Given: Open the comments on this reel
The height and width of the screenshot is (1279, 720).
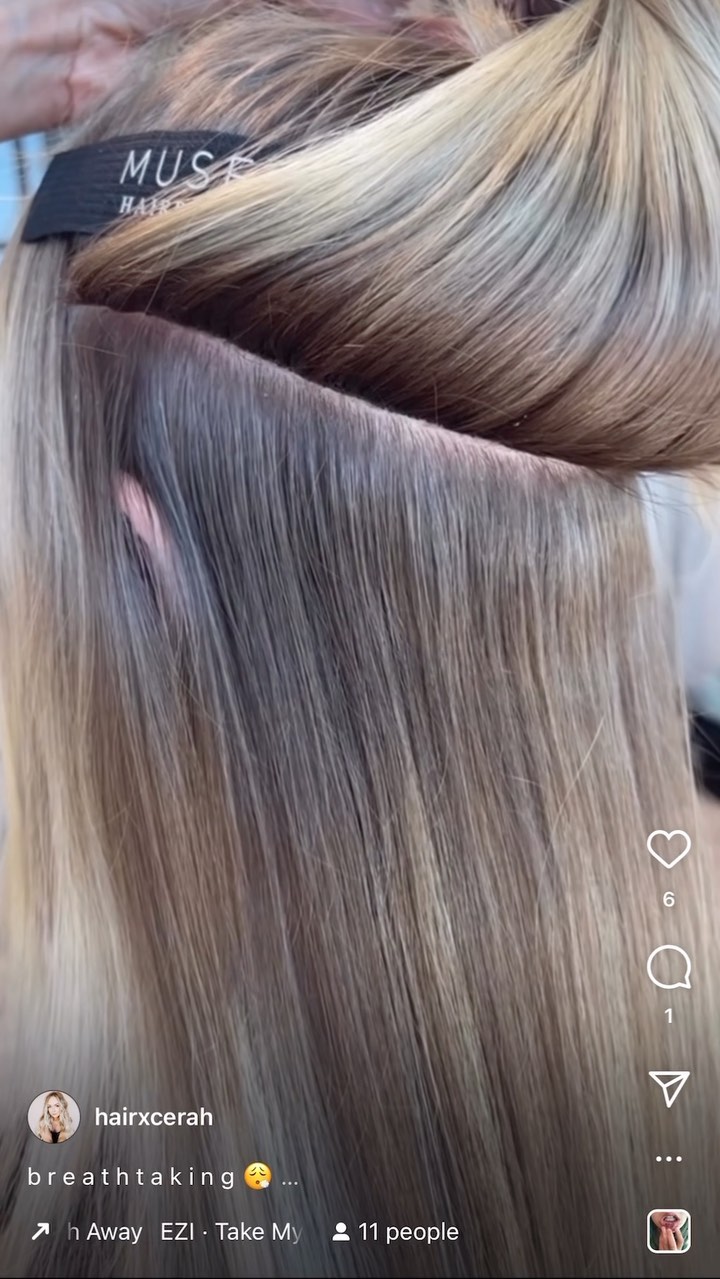Looking at the screenshot, I should (668, 967).
